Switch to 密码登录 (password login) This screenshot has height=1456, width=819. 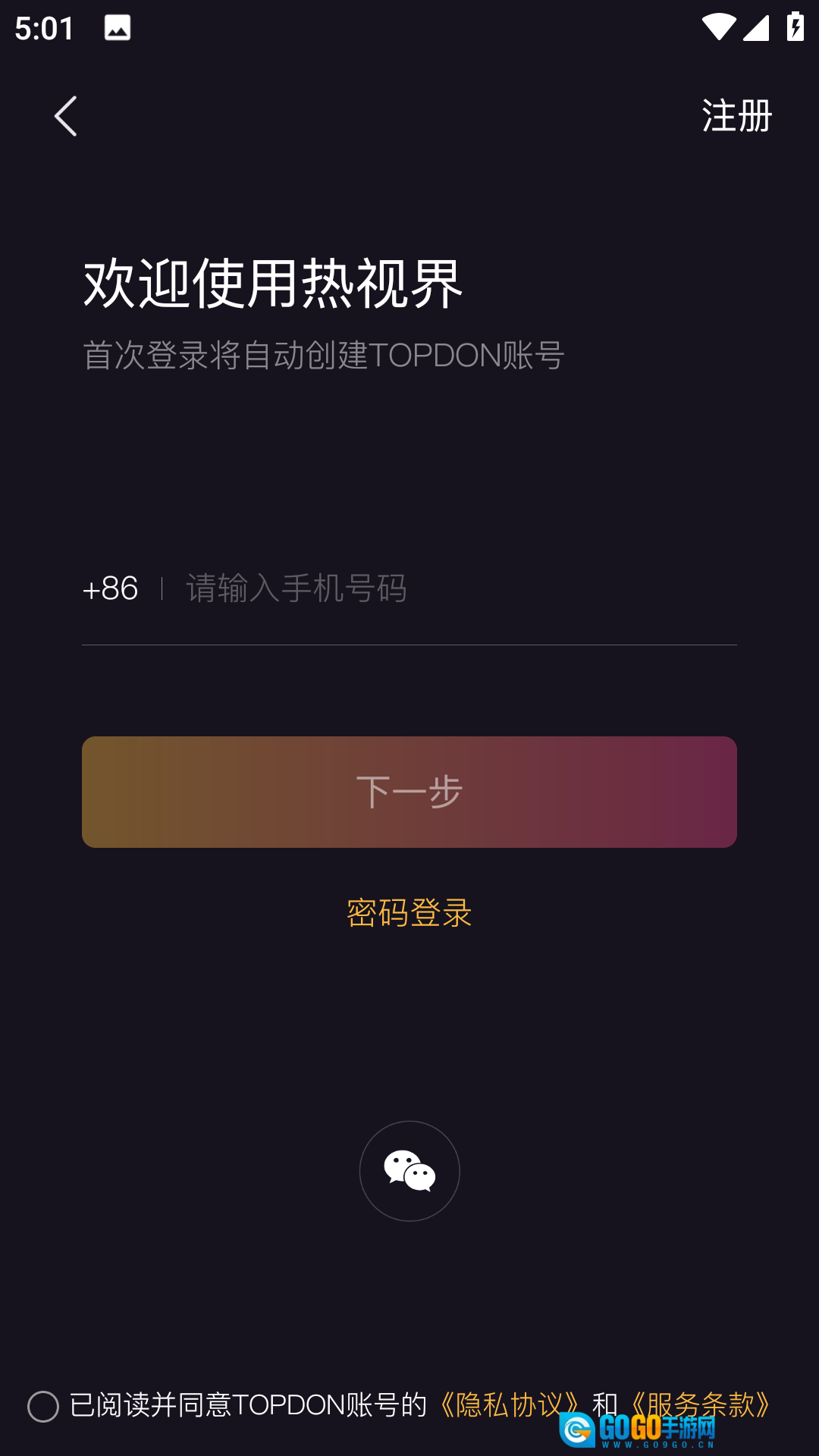tap(409, 912)
